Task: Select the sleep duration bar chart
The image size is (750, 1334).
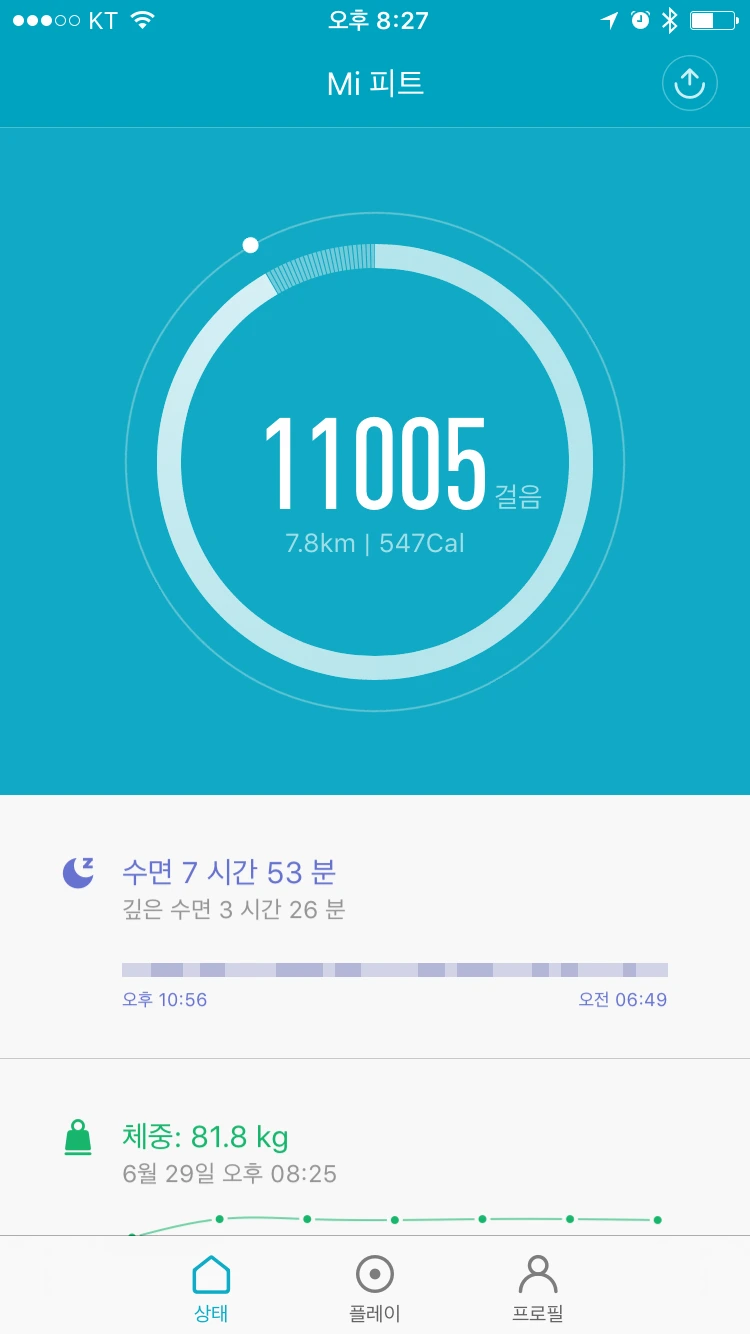Action: [x=394, y=968]
